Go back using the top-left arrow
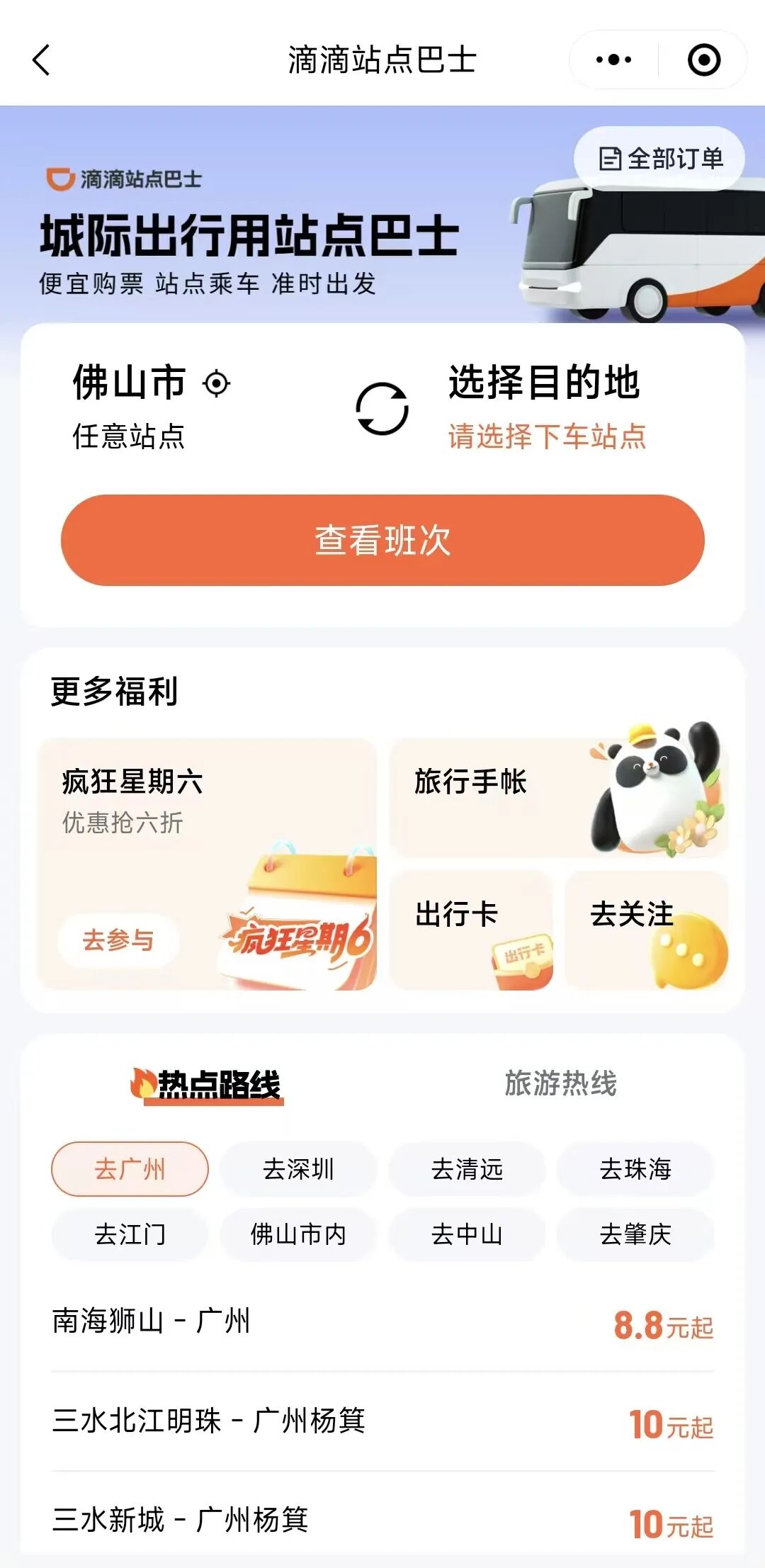 point(42,60)
